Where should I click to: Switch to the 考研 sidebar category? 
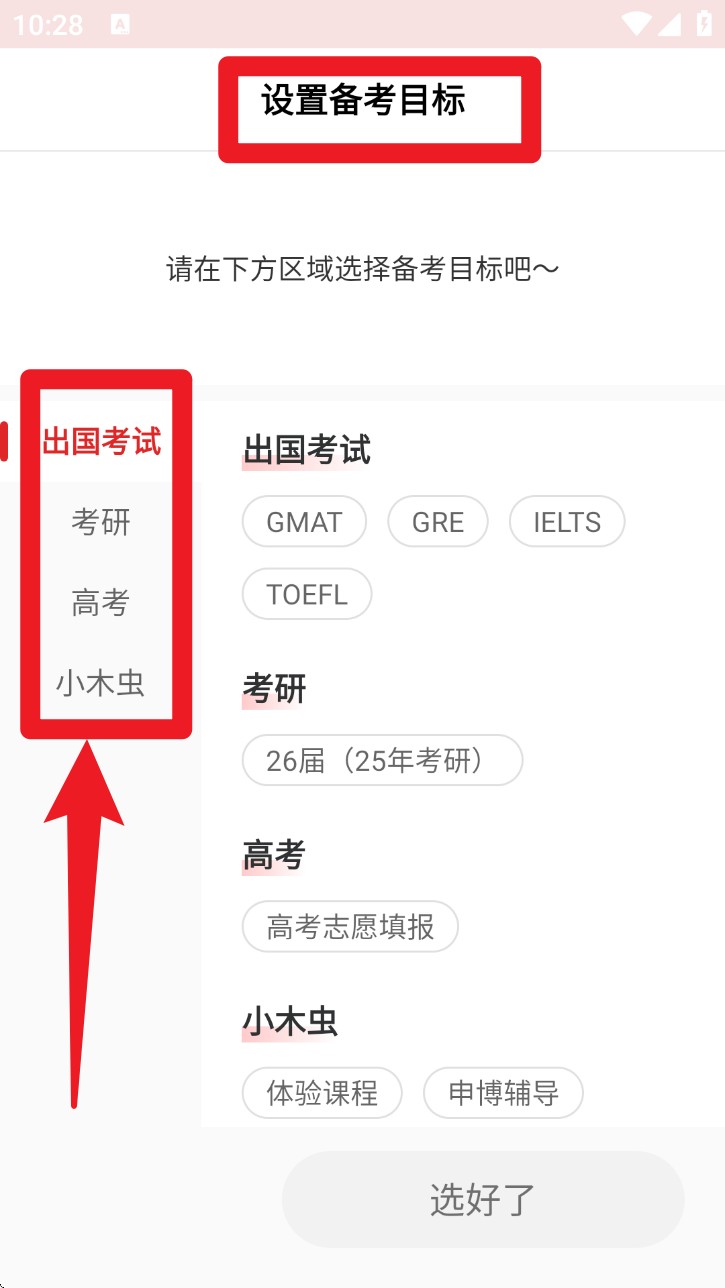pyautogui.click(x=101, y=522)
